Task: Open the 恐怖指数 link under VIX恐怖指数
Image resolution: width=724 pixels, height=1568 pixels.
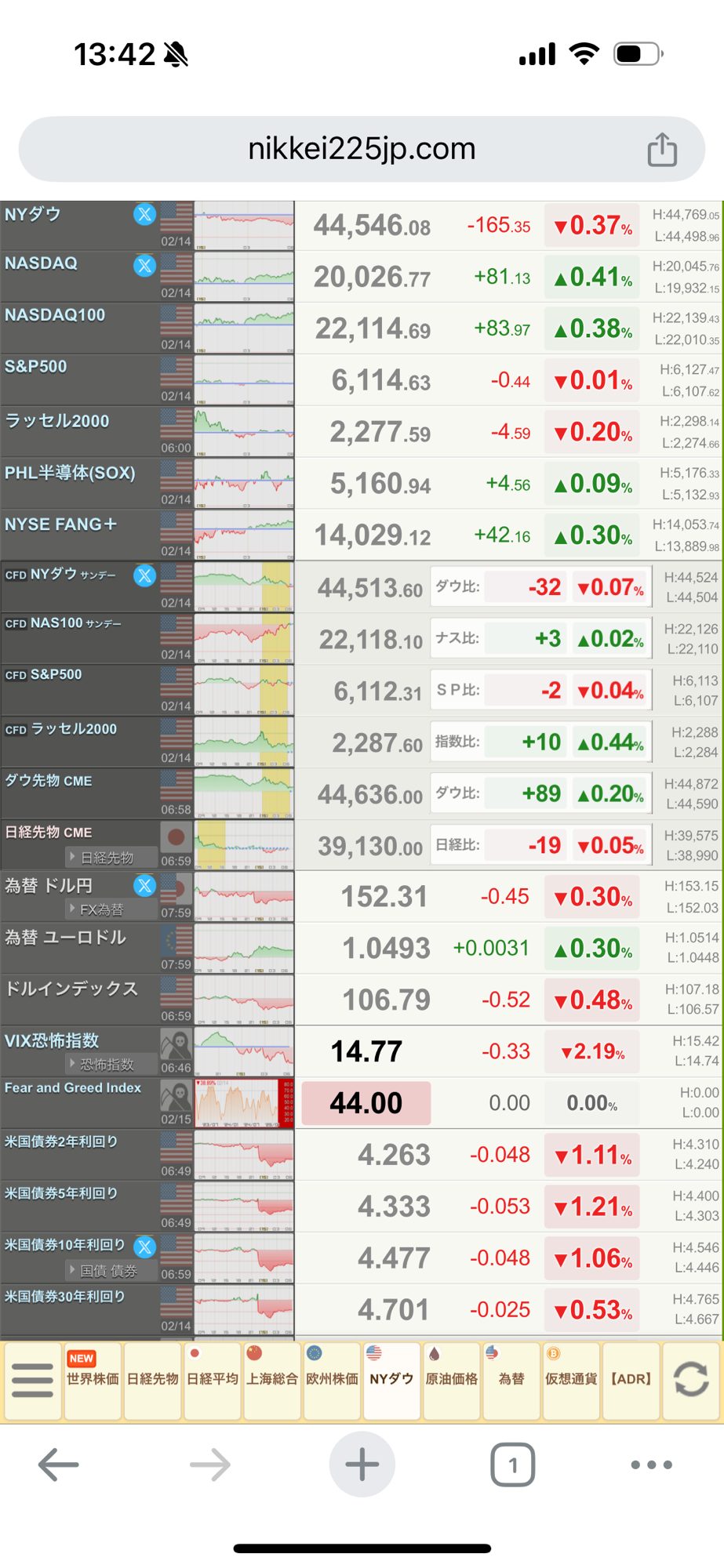Action: tap(106, 1065)
